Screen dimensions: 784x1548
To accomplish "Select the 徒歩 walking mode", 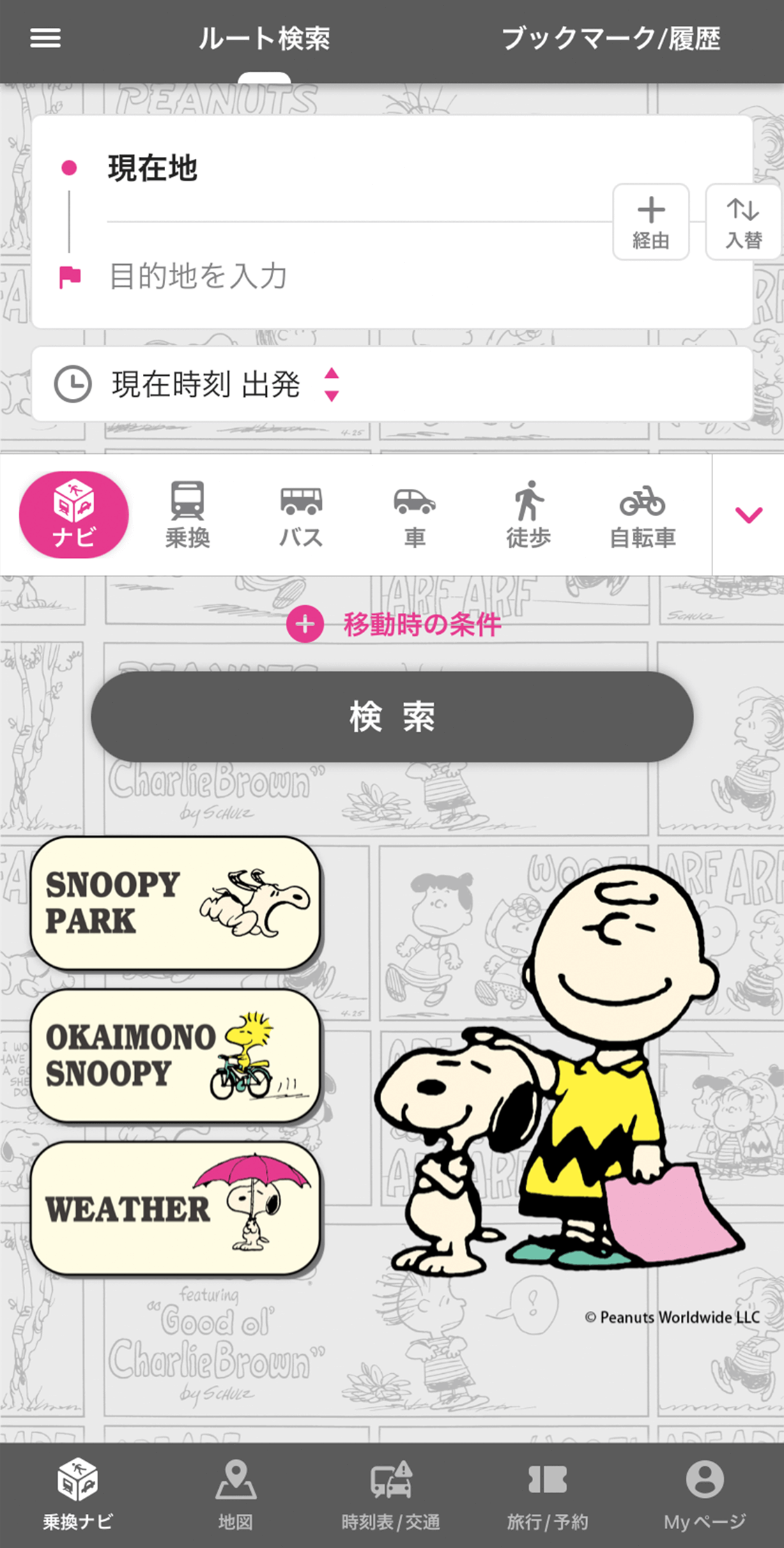I will 528,515.
